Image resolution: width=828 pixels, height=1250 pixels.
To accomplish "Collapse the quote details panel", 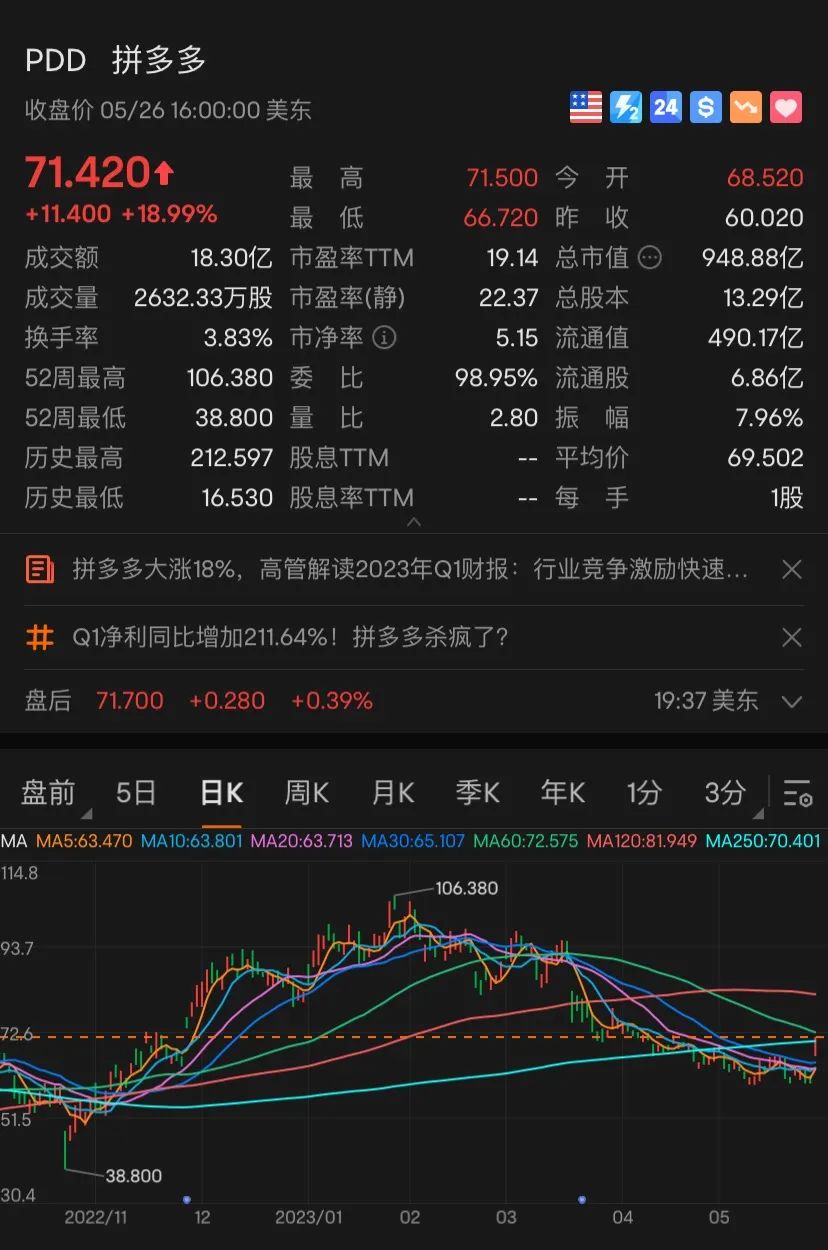I will (x=413, y=521).
